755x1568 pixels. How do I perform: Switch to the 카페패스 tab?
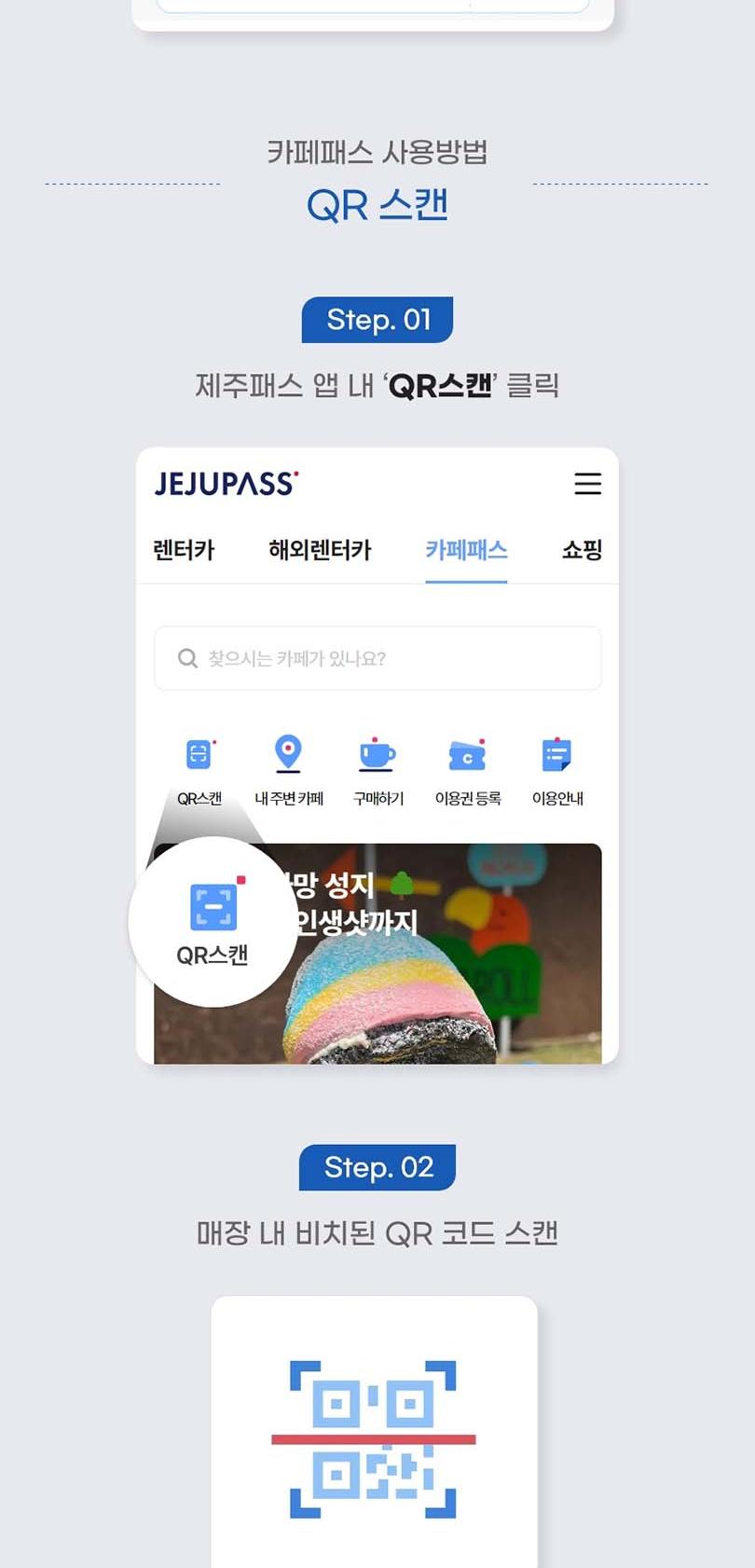tap(467, 551)
